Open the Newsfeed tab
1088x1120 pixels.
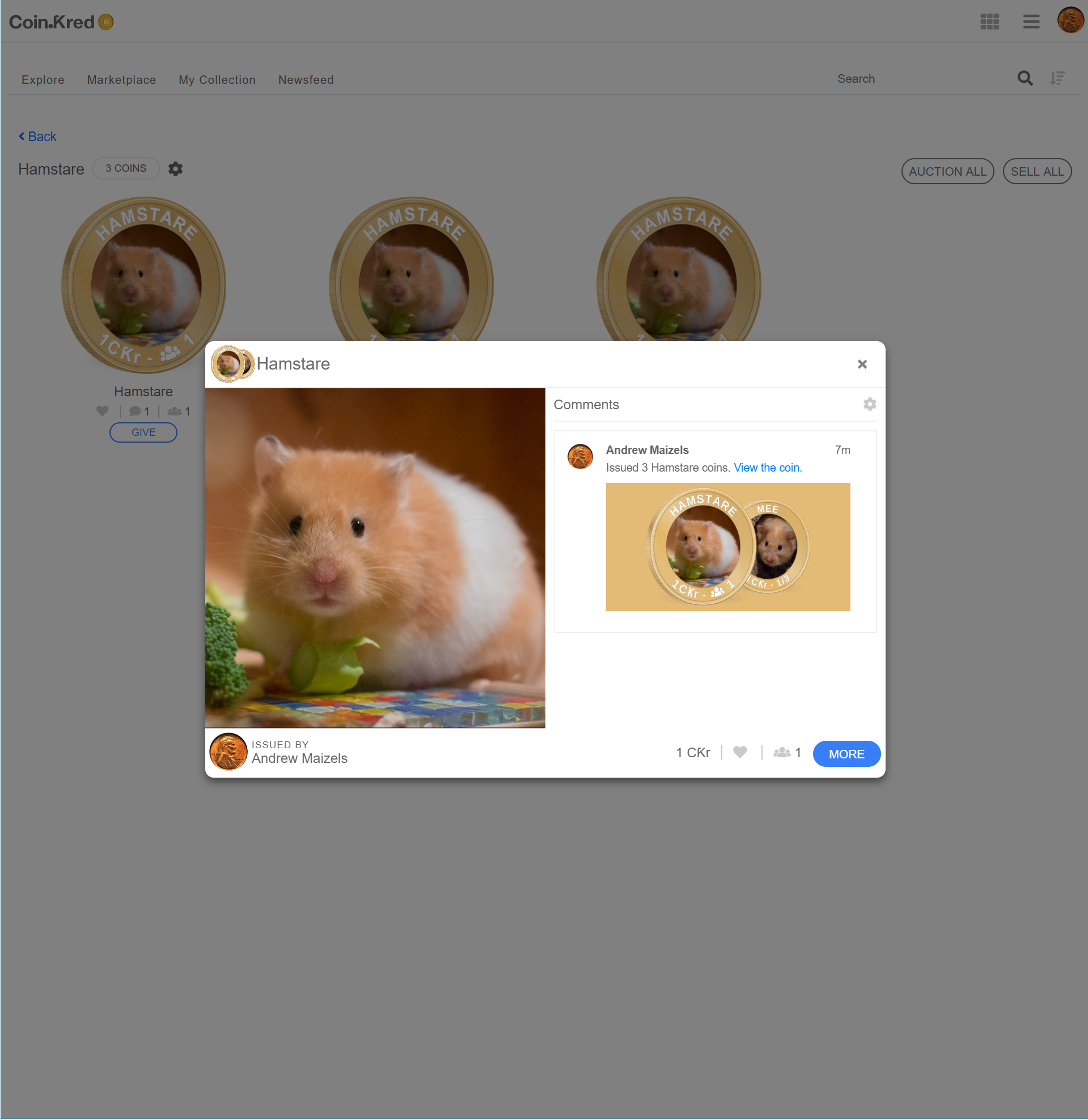(306, 80)
